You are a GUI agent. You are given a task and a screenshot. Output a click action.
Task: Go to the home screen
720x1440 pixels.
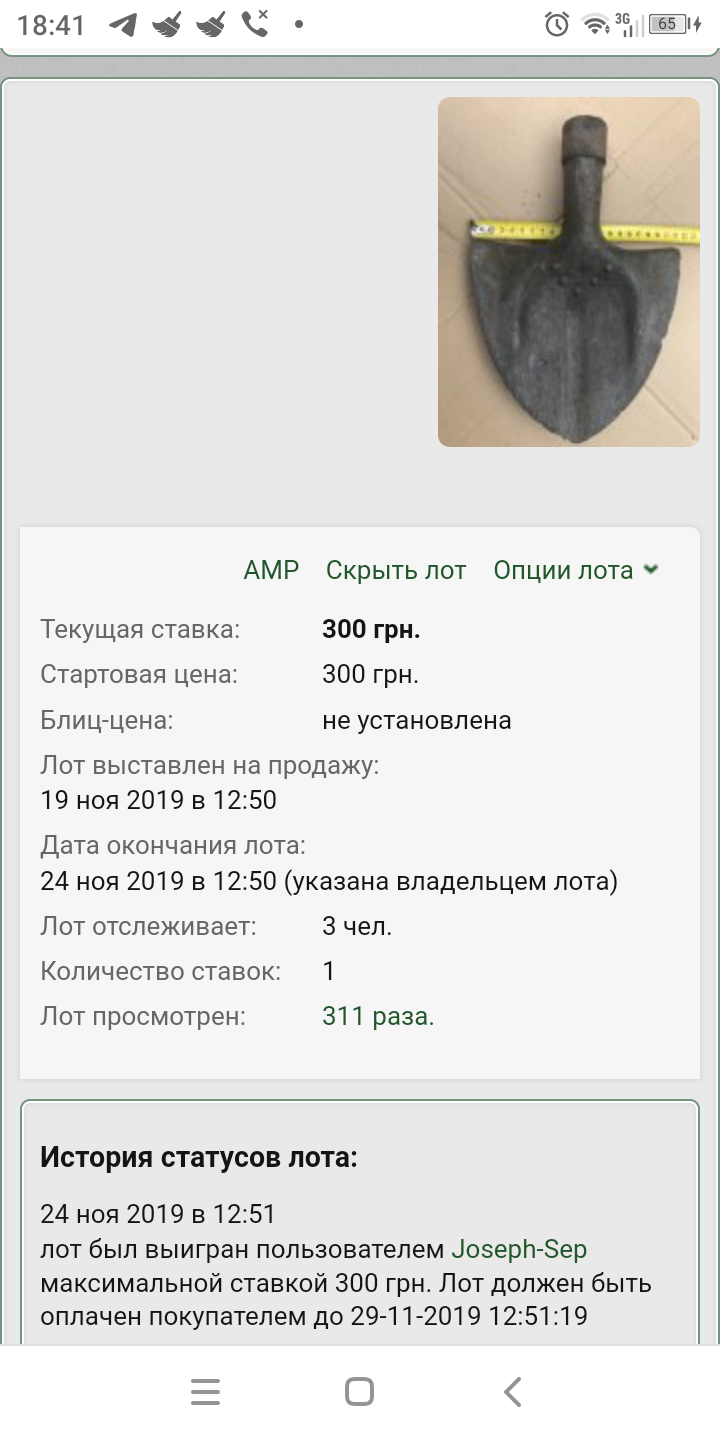point(359,1392)
